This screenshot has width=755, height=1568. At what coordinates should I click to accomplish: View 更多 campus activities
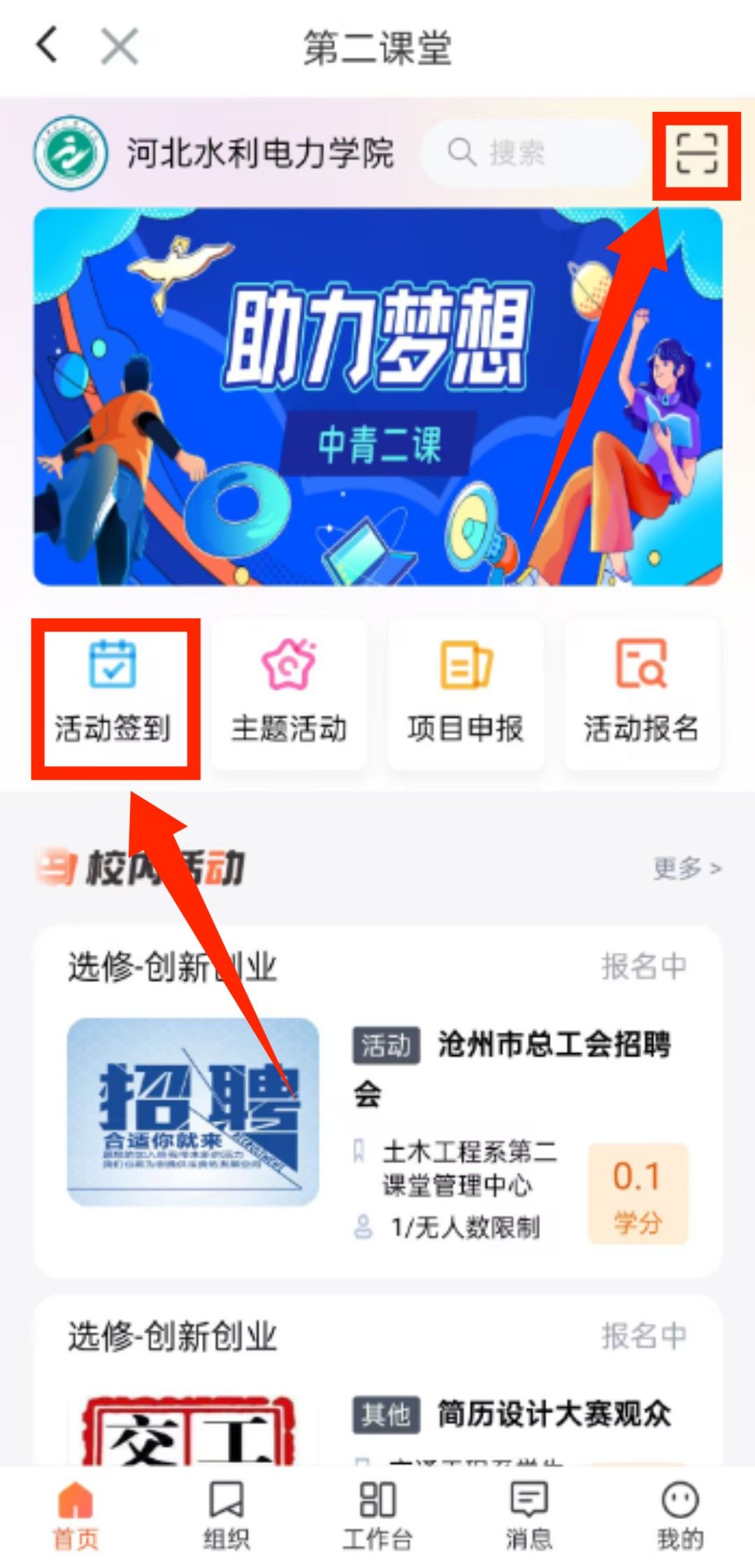[686, 868]
